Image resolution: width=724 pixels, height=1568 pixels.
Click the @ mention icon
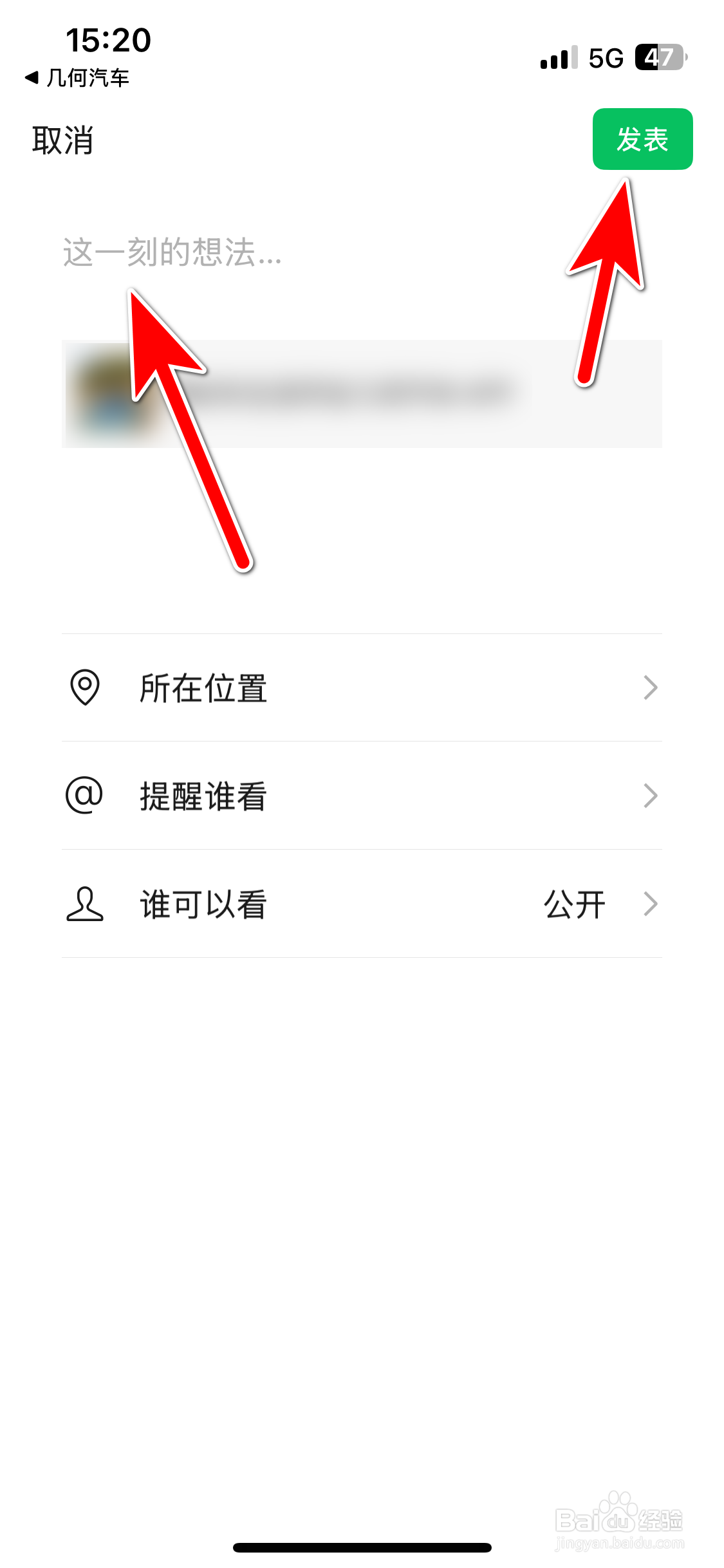(84, 797)
